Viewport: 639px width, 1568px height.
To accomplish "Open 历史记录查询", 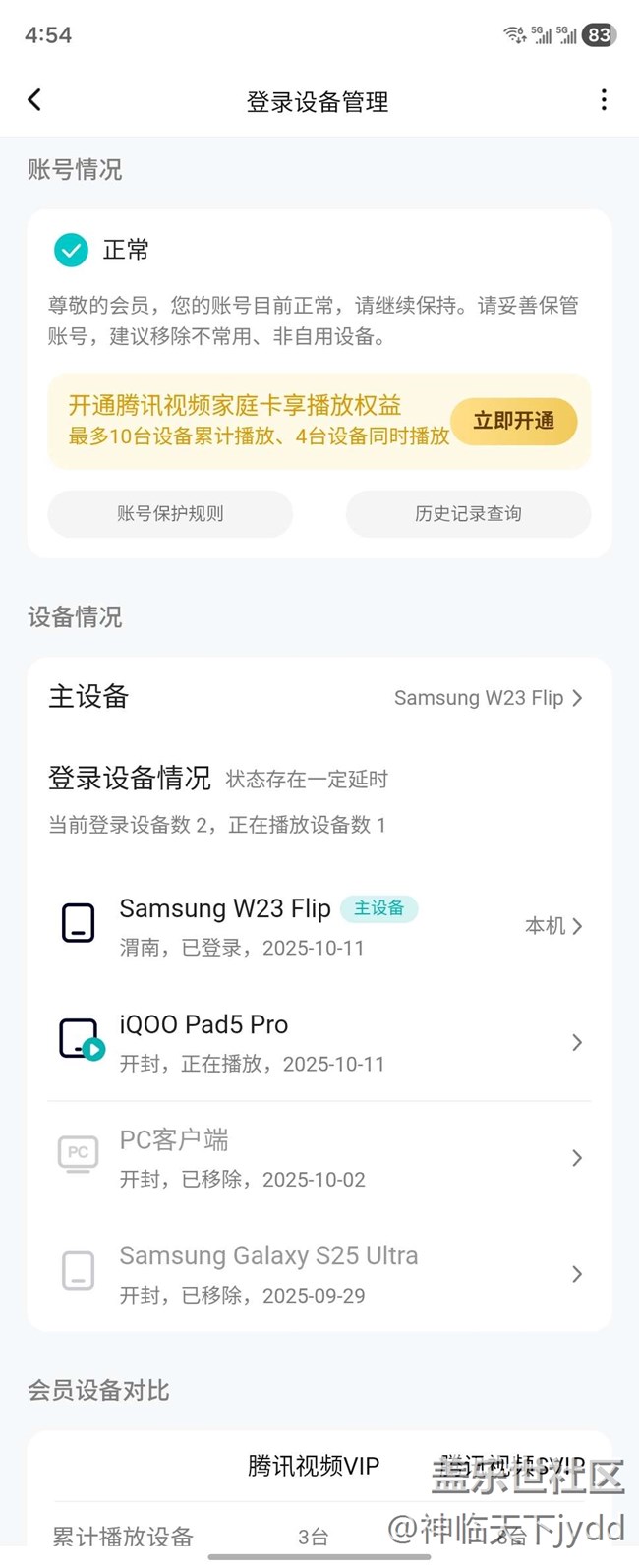I will 468,513.
